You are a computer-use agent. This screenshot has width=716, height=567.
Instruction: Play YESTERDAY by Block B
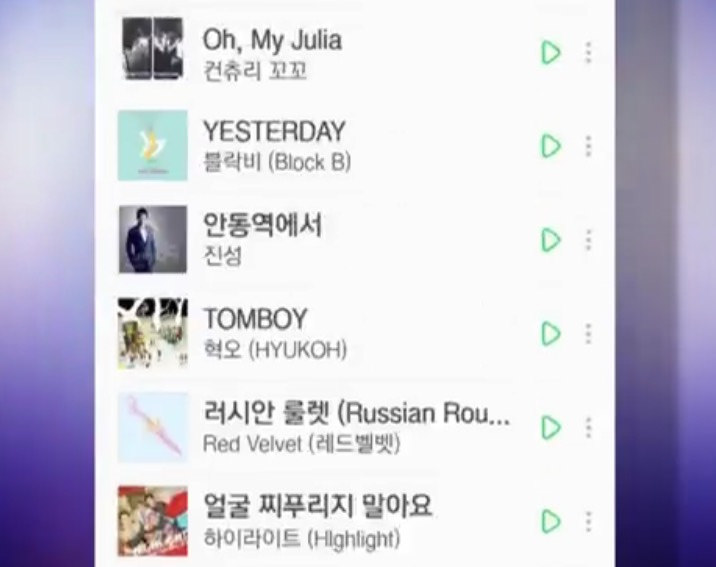[x=550, y=146]
